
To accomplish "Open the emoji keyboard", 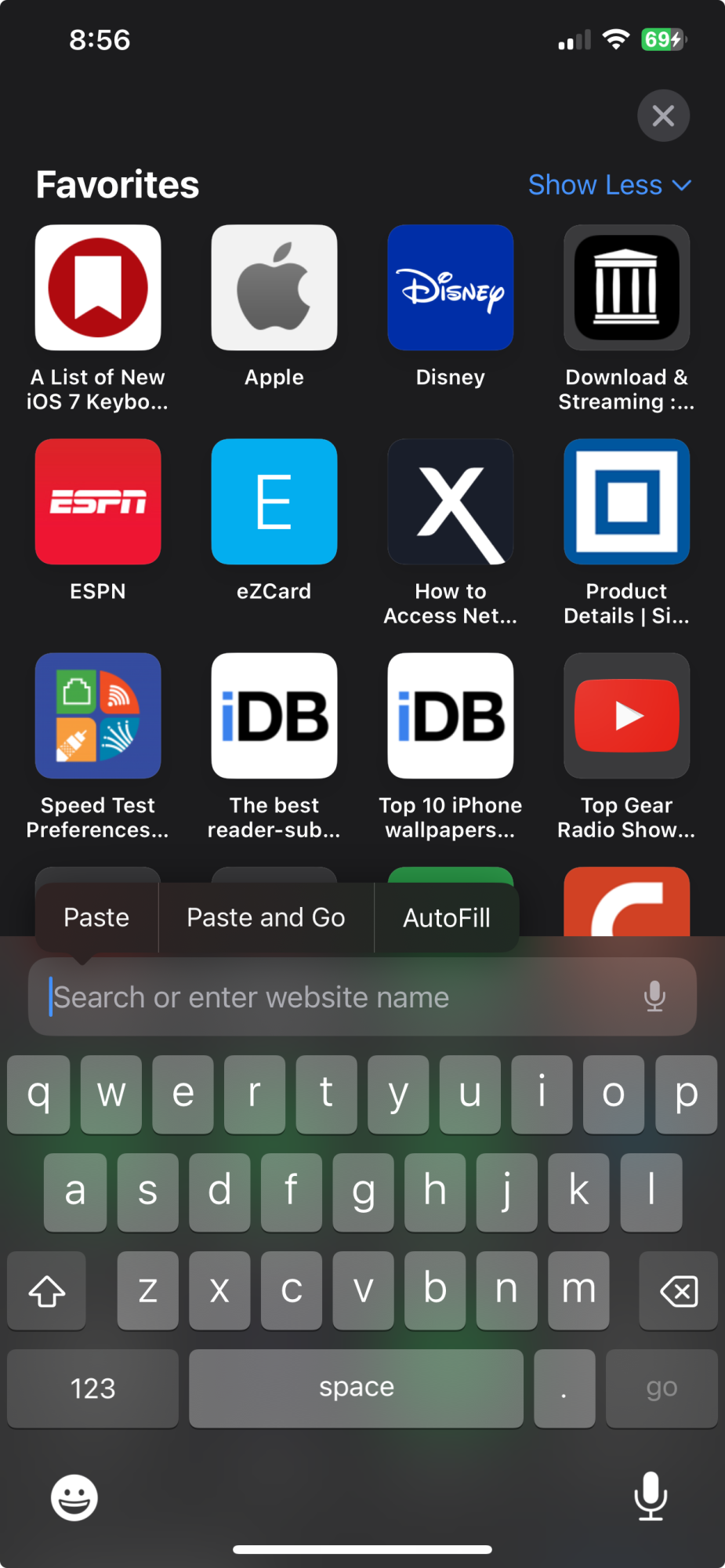I will point(74,1497).
